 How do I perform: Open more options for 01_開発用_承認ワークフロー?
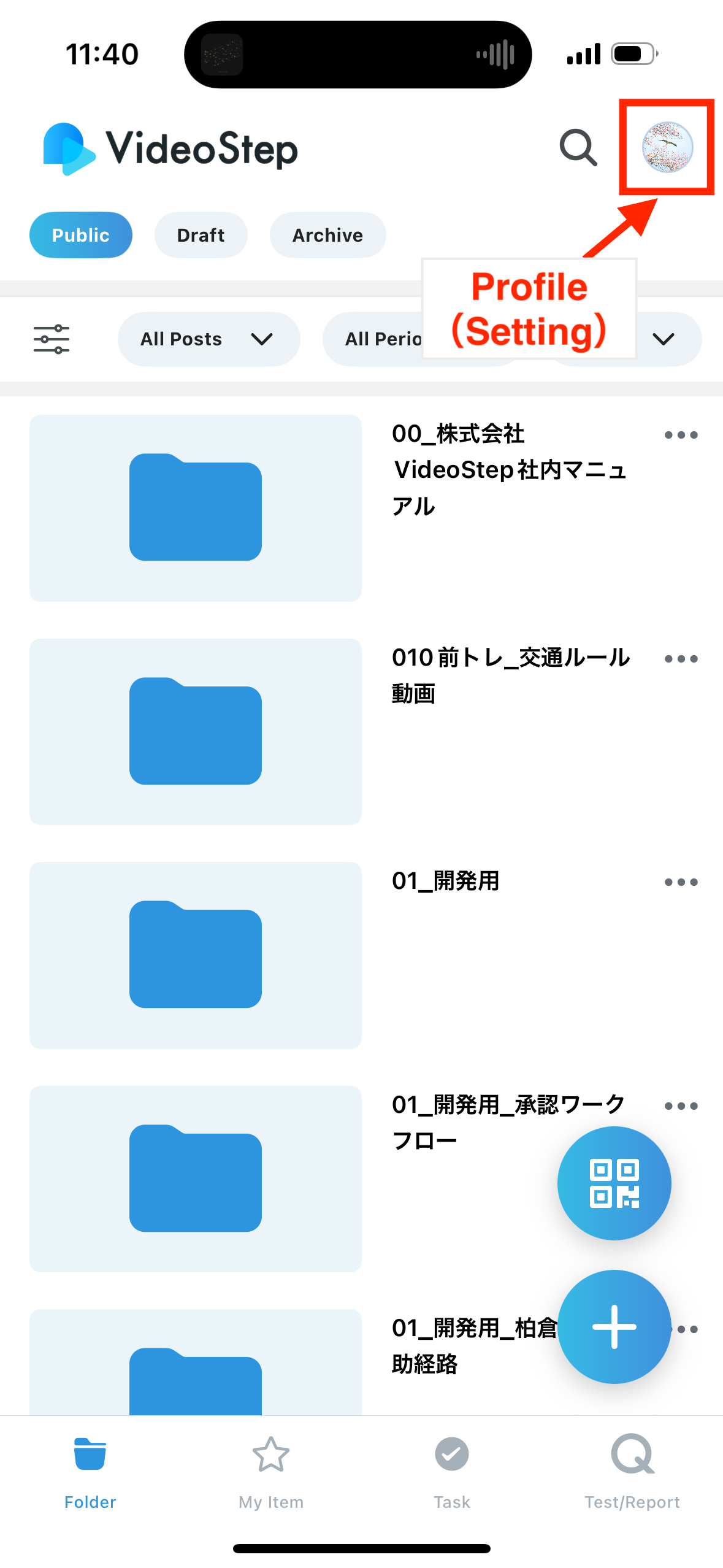(x=681, y=1106)
